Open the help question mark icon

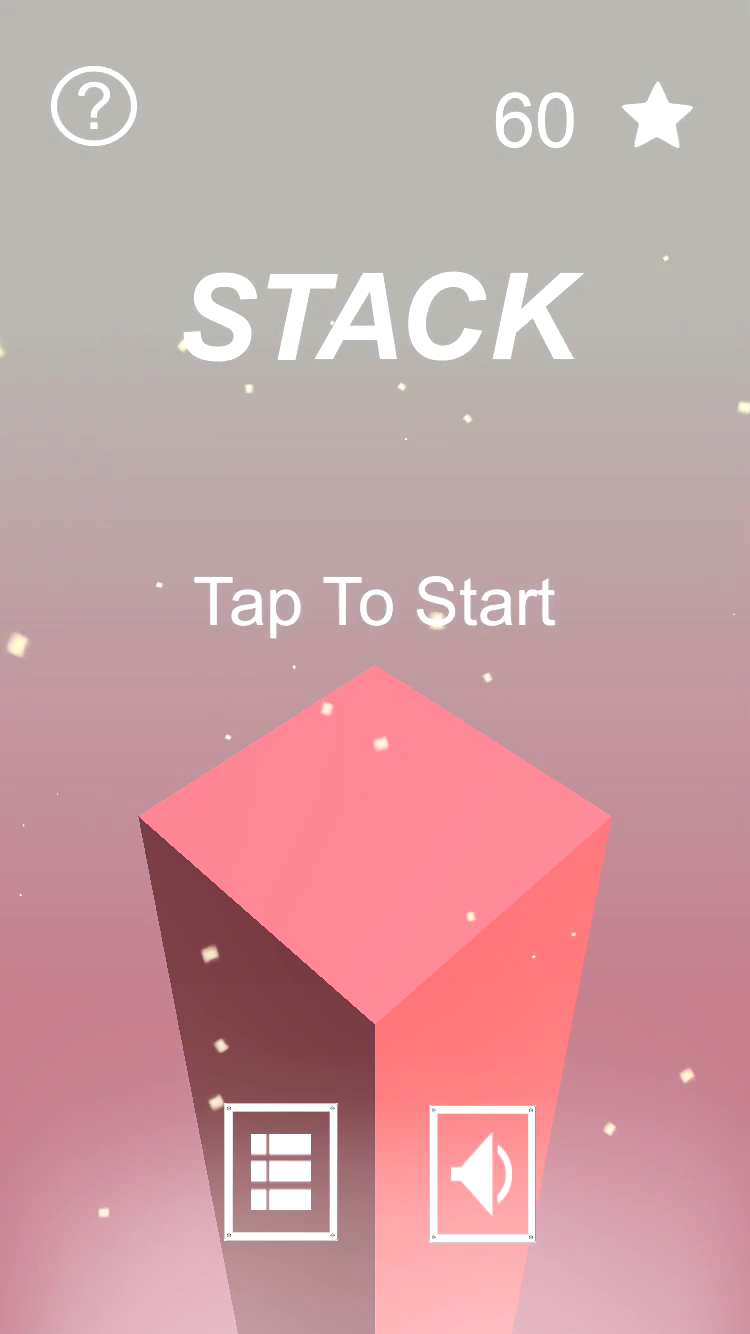[x=94, y=107]
